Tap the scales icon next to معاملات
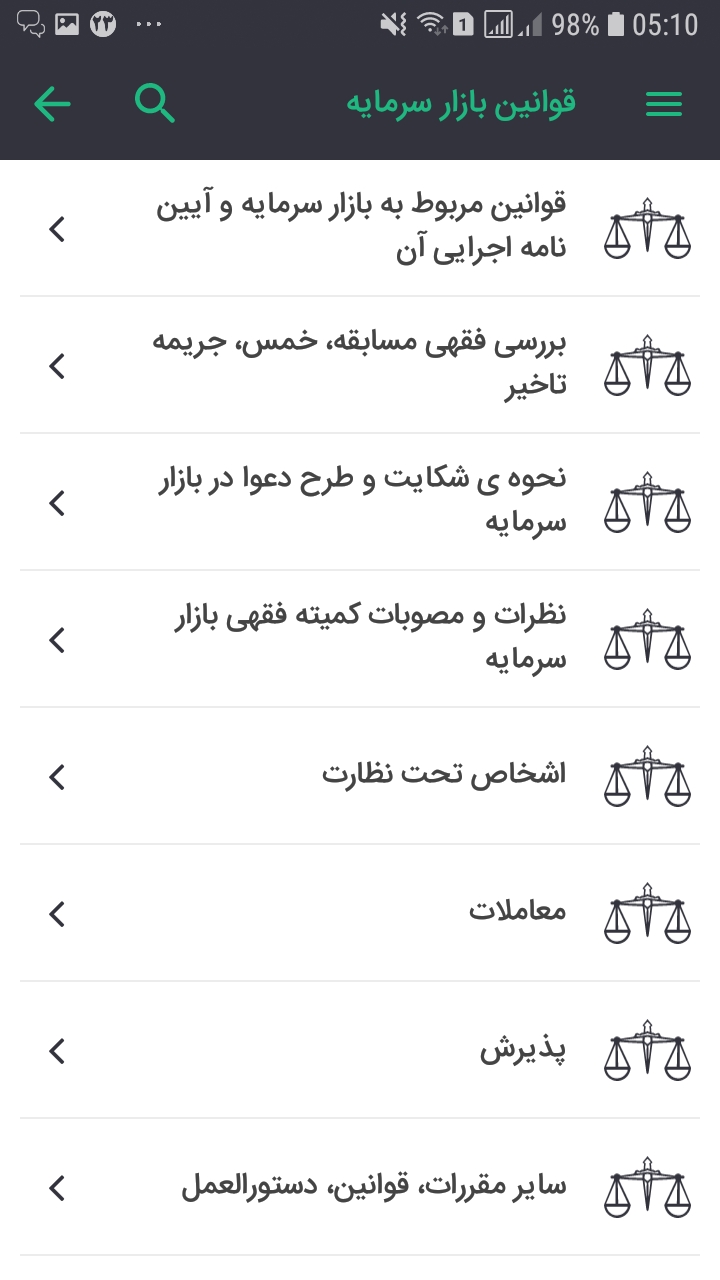 click(646, 913)
